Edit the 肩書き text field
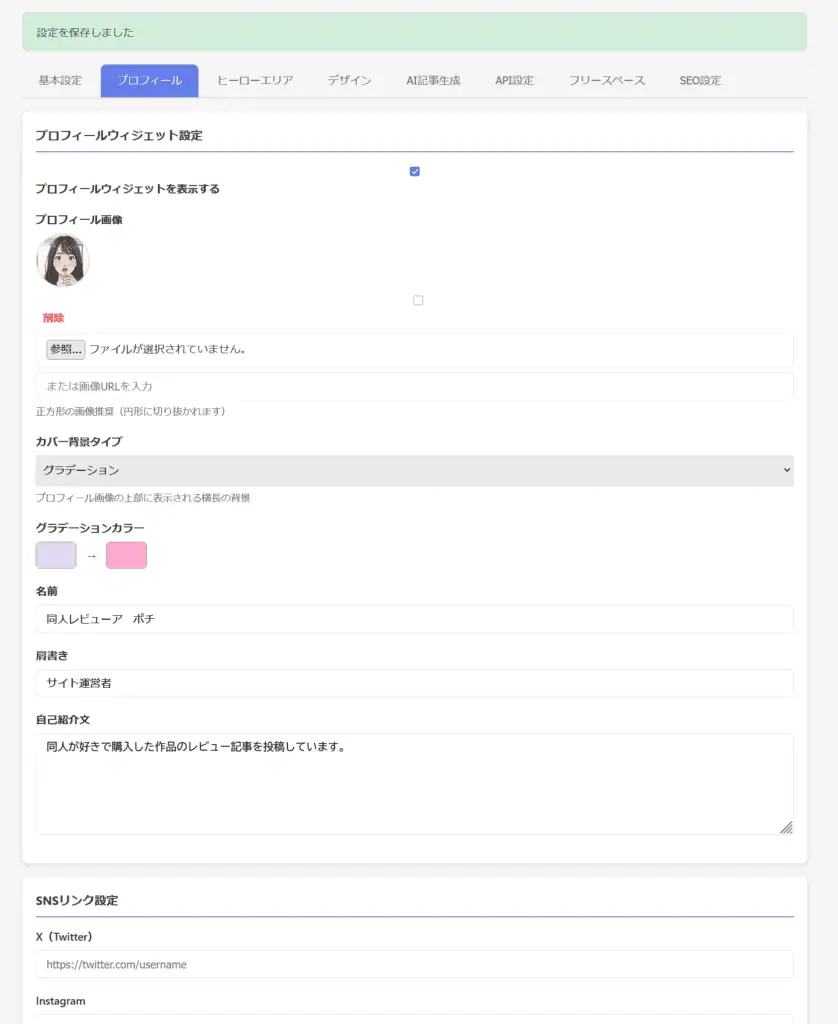838x1024 pixels. pyautogui.click(x=415, y=683)
